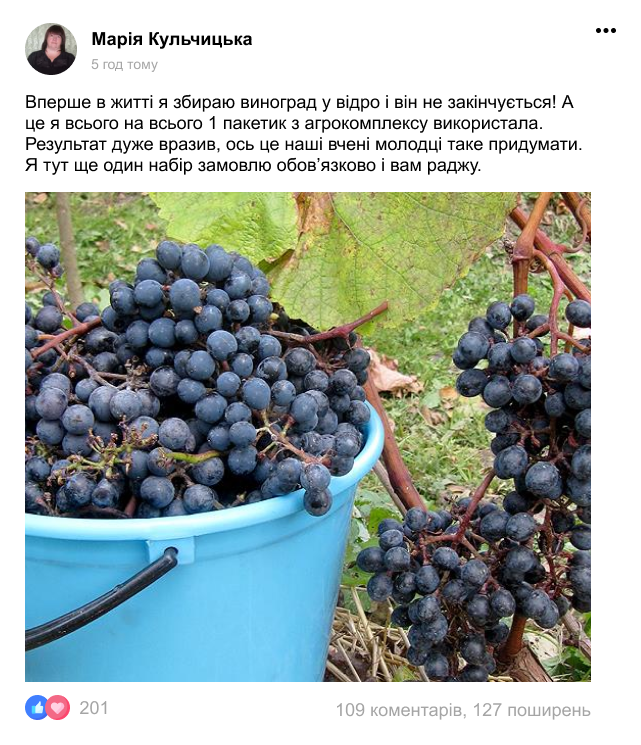641x745 pixels.
Task: Open the post overflow menu
Action: [x=606, y=31]
